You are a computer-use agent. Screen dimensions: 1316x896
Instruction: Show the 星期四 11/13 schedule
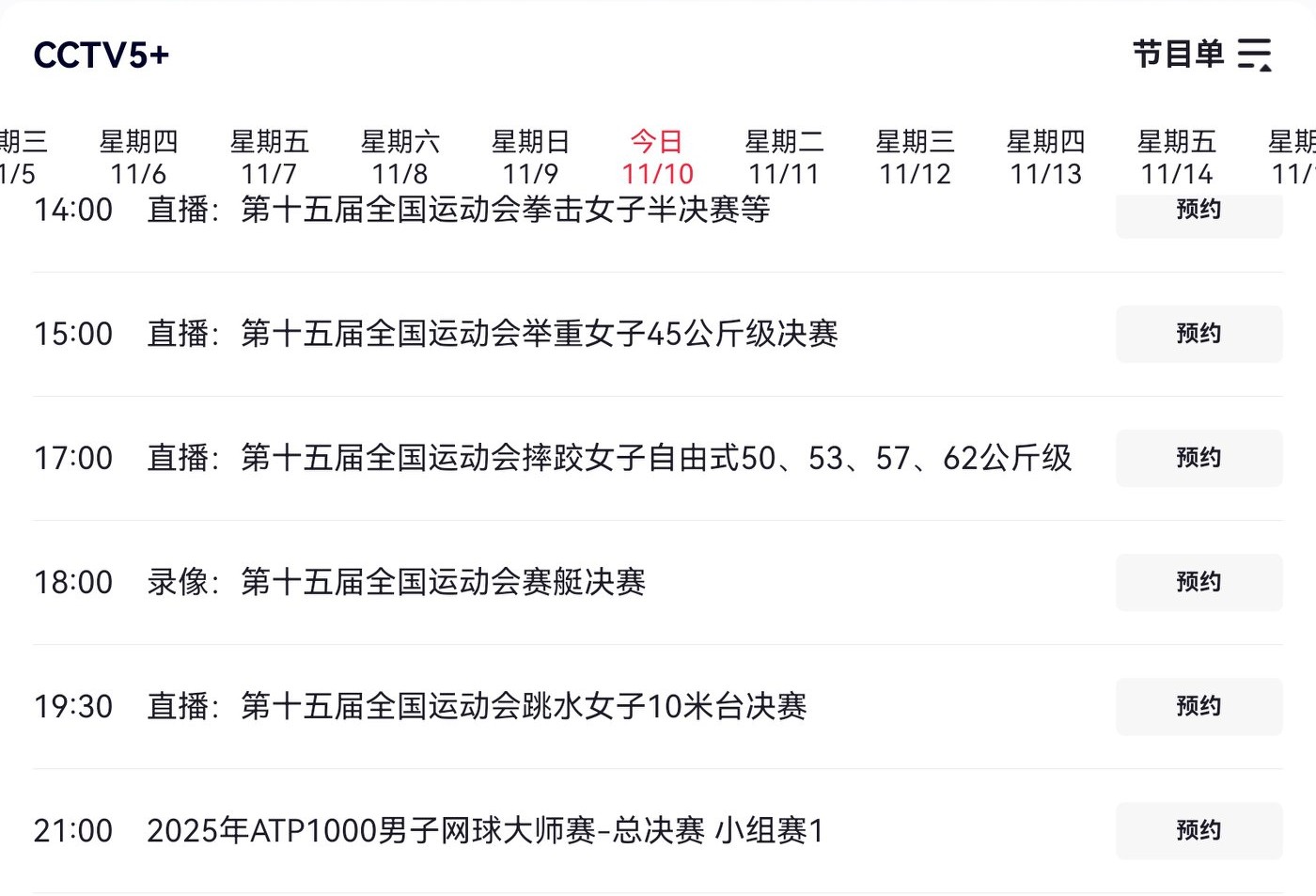(x=1045, y=158)
